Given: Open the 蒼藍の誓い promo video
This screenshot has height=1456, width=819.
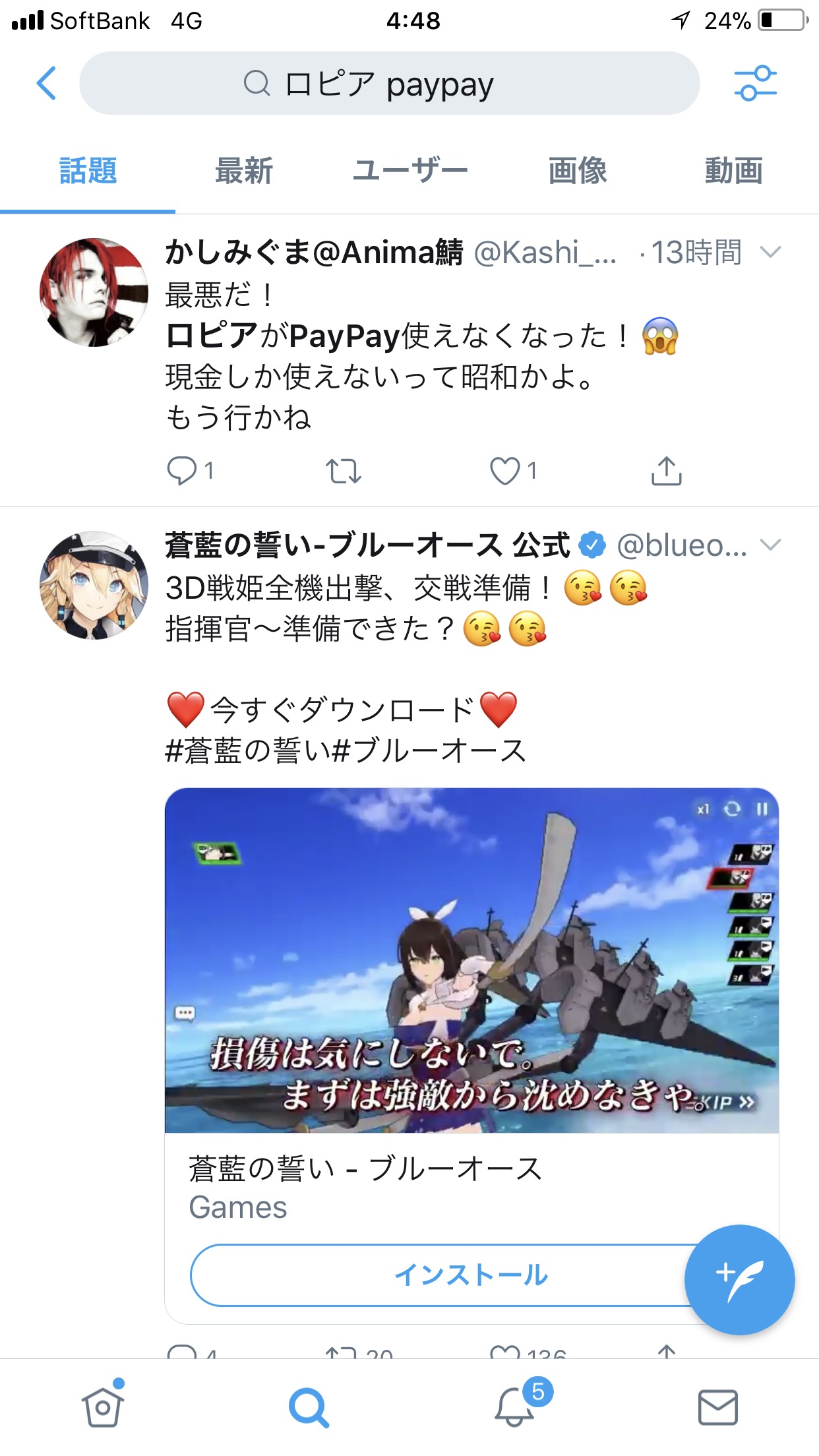Looking at the screenshot, I should pyautogui.click(x=471, y=960).
